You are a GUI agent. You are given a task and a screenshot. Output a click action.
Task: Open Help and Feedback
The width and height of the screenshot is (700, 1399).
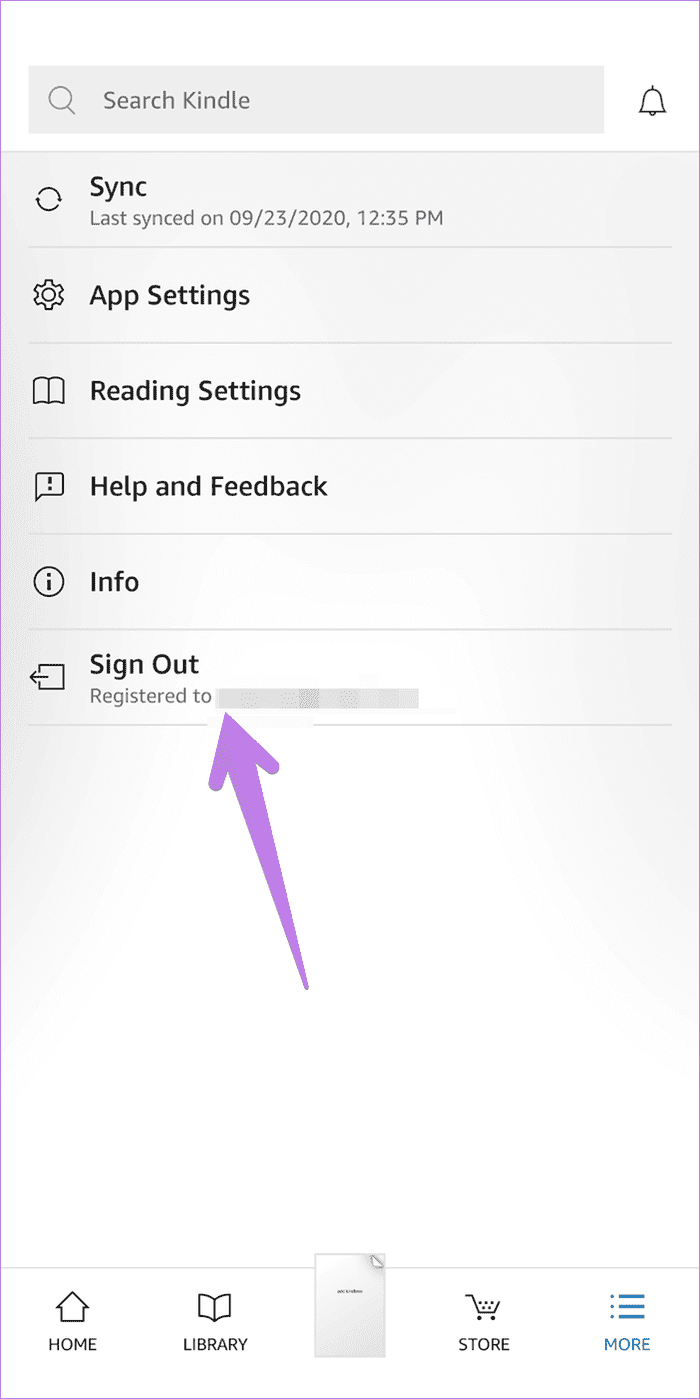click(x=350, y=487)
